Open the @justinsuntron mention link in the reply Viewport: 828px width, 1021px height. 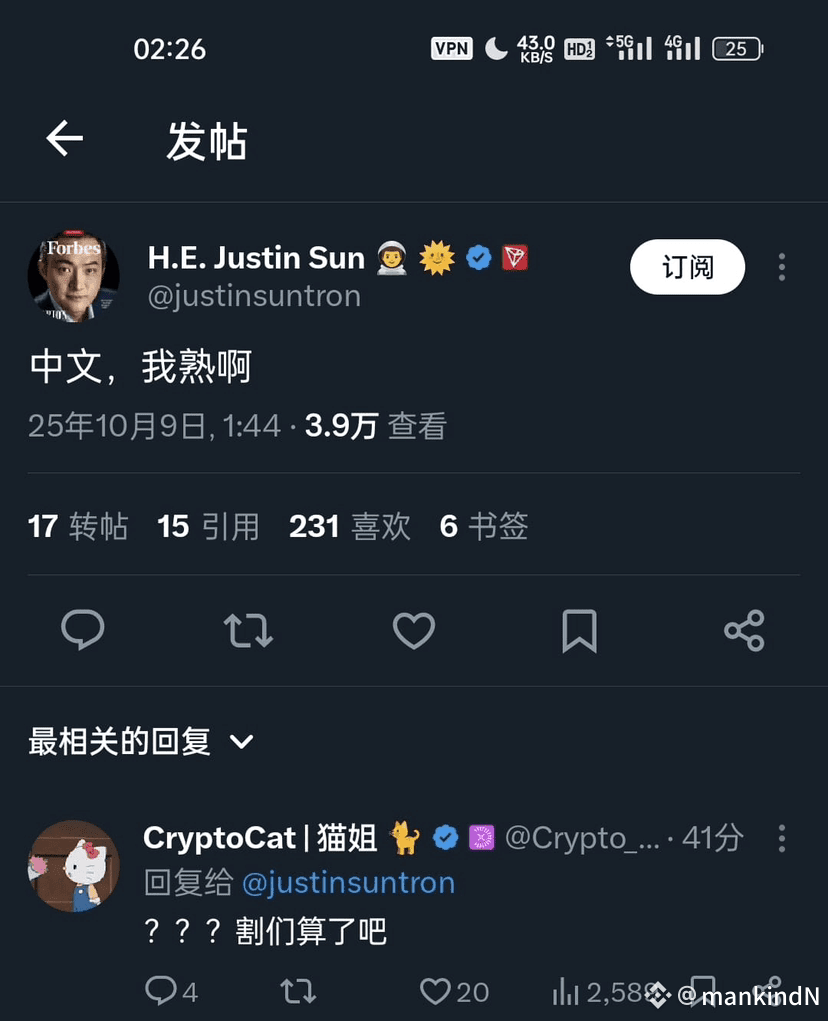click(348, 882)
